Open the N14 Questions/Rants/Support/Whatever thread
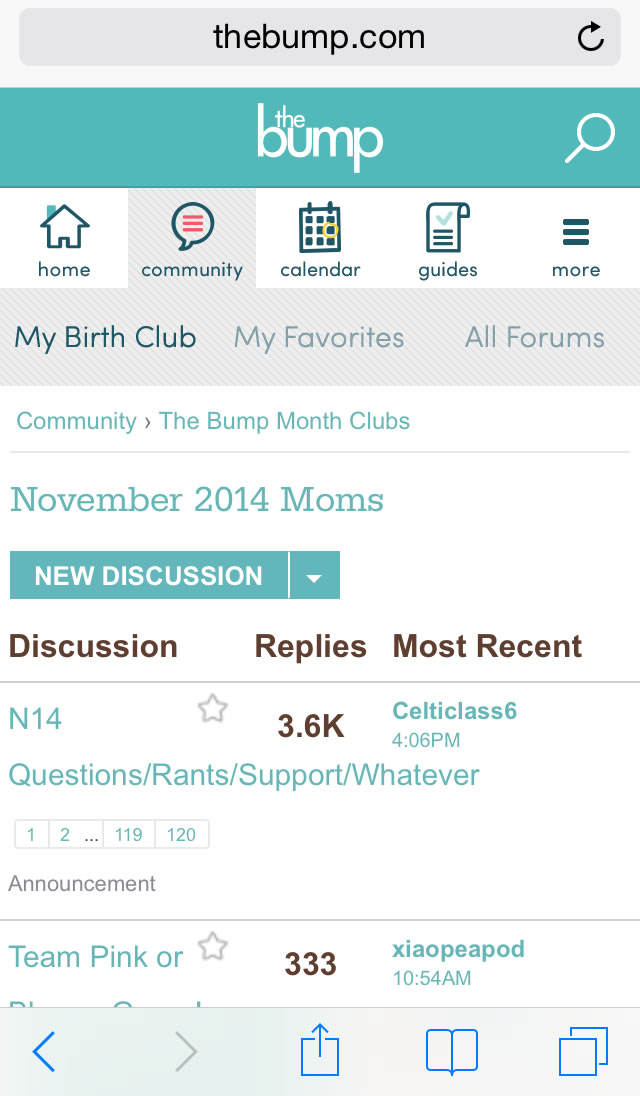Image resolution: width=640 pixels, height=1096 pixels. pos(244,775)
